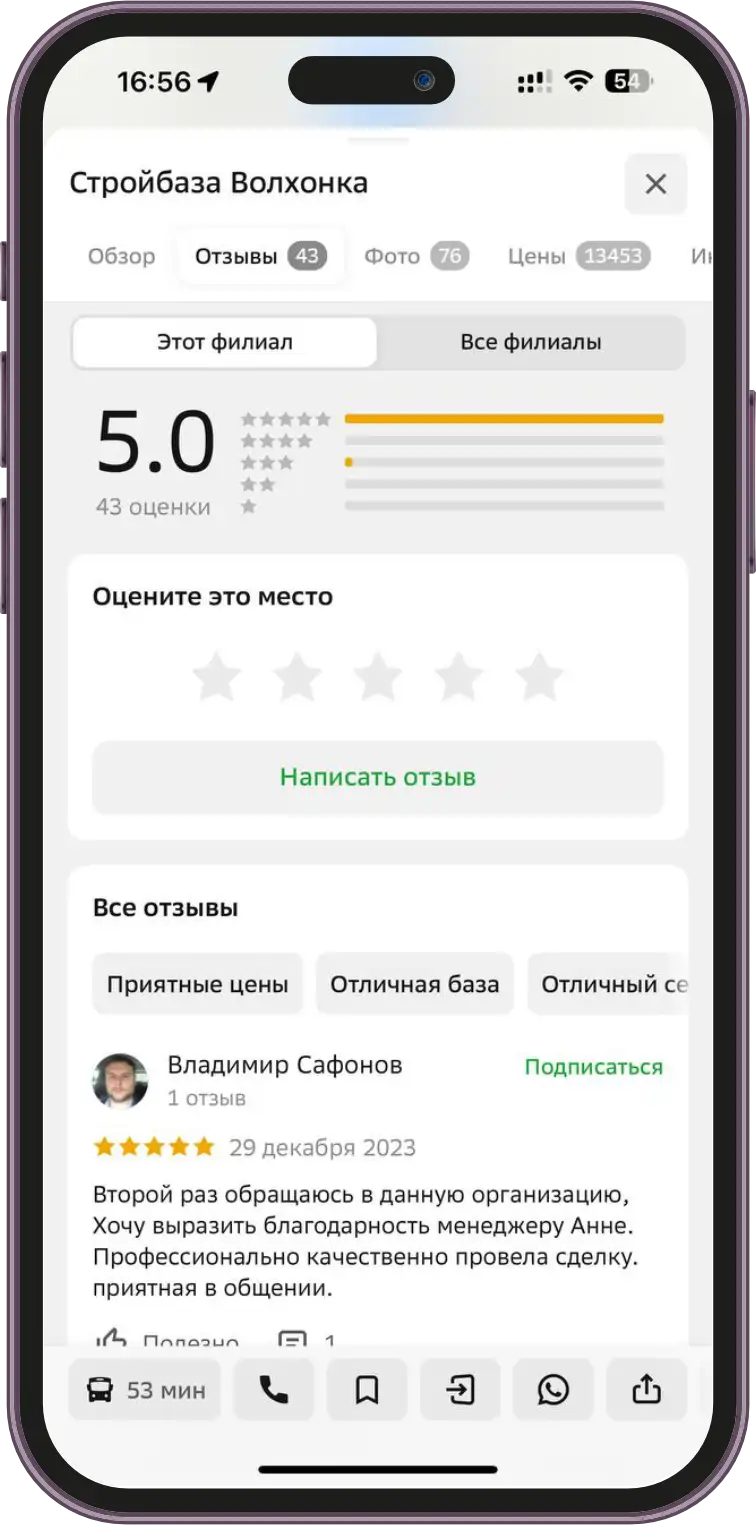Close the Стройбаза Волхонка card

(x=655, y=184)
